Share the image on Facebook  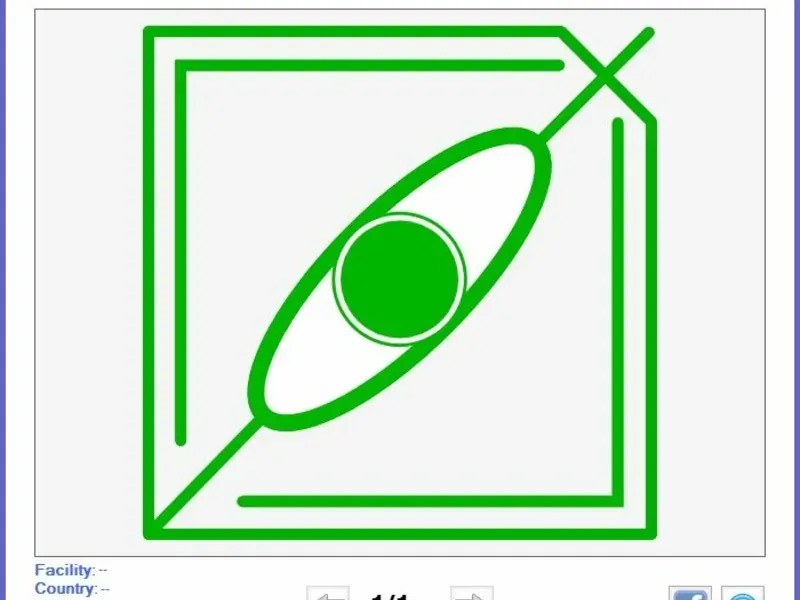tap(690, 596)
